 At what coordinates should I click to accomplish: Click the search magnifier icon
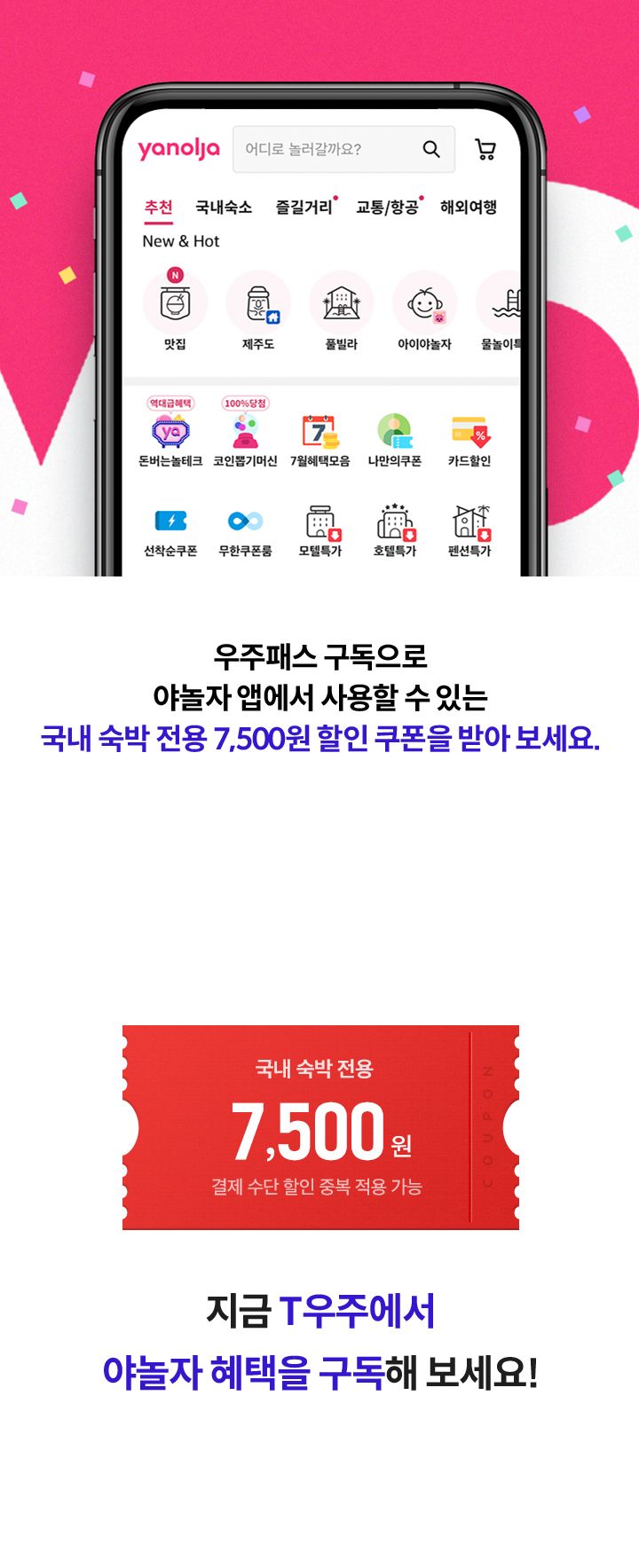(x=432, y=149)
